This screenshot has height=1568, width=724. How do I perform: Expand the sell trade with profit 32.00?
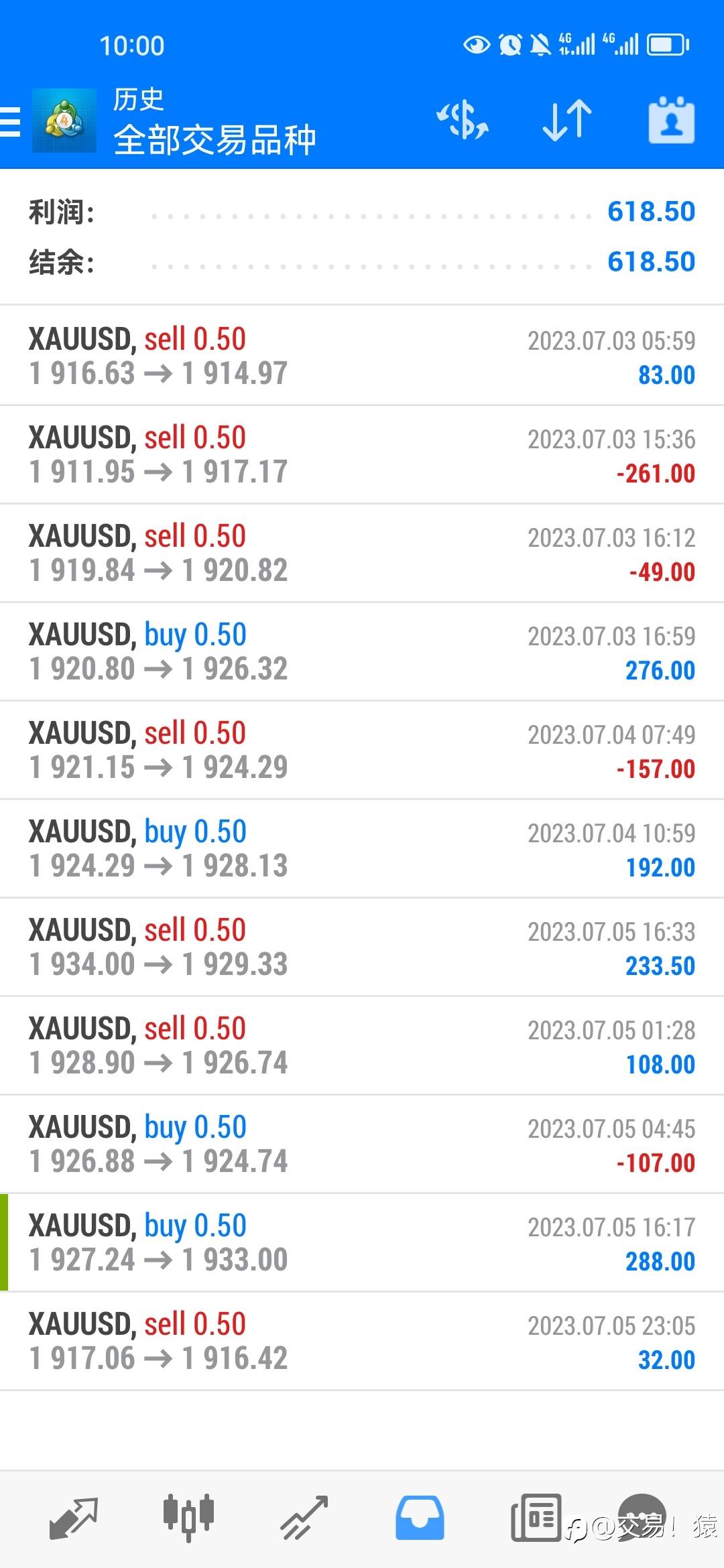click(362, 1341)
